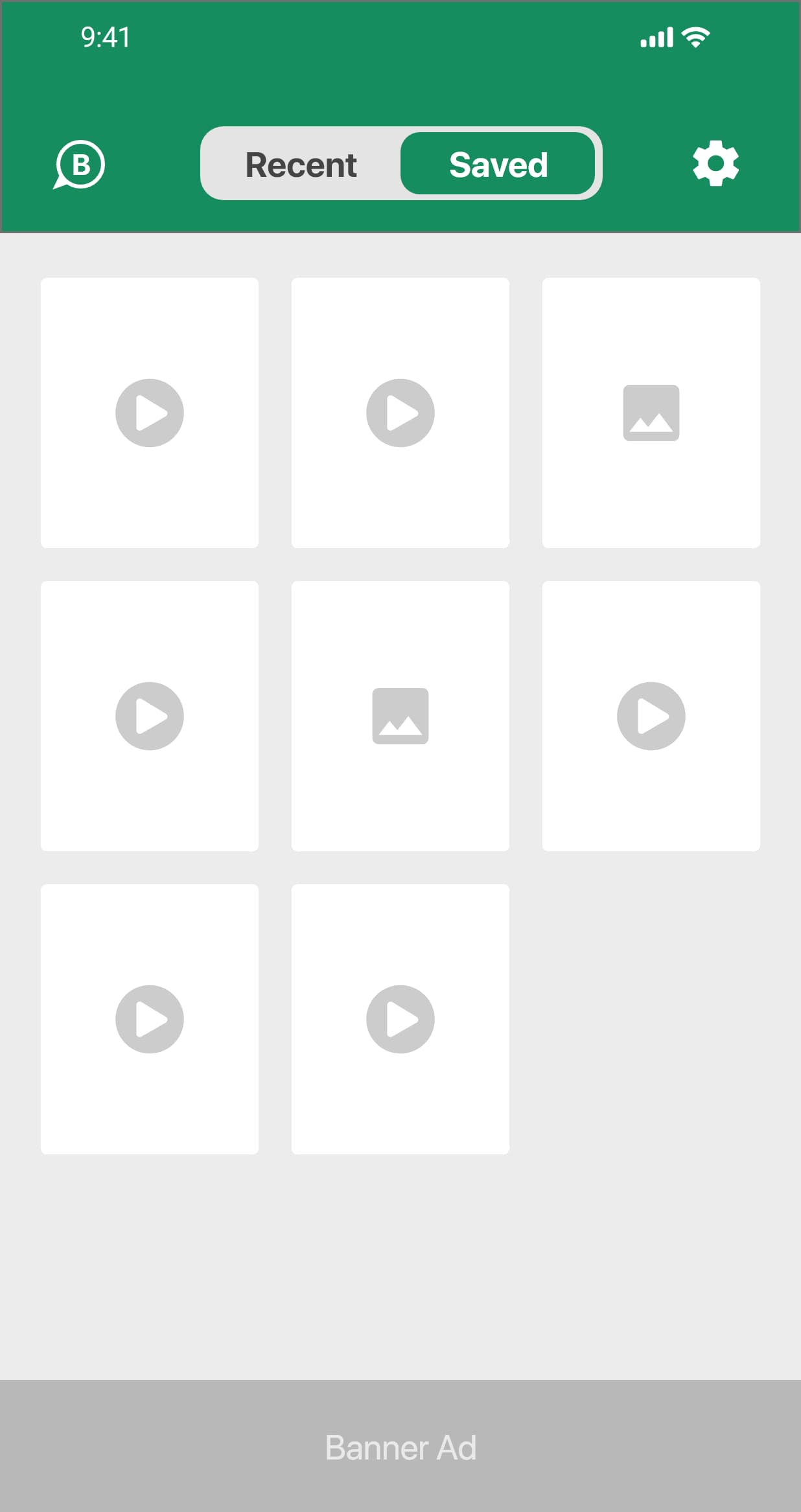This screenshot has height=1512, width=801.
Task: Switch to the Recent tab
Action: tap(301, 165)
